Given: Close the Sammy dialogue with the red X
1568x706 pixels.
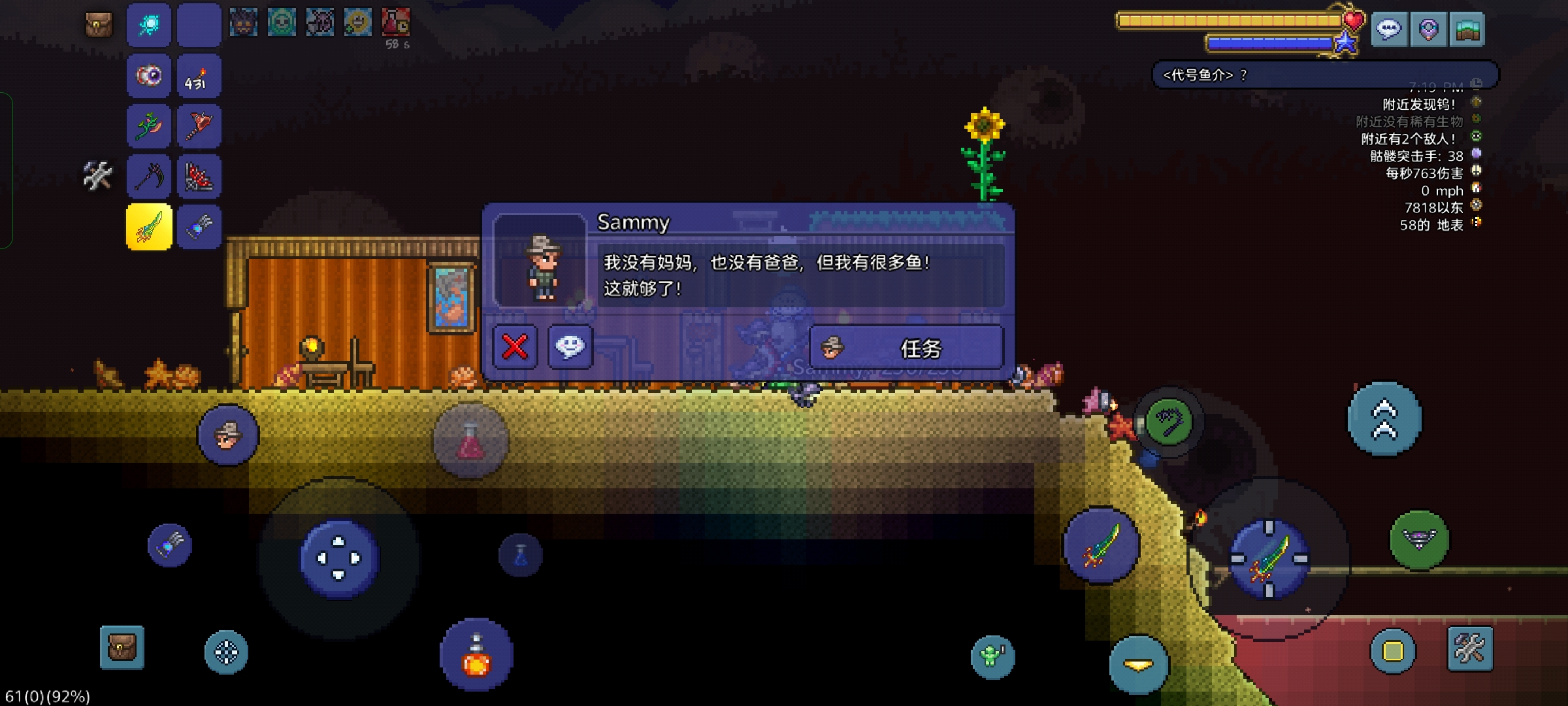Looking at the screenshot, I should pos(515,347).
